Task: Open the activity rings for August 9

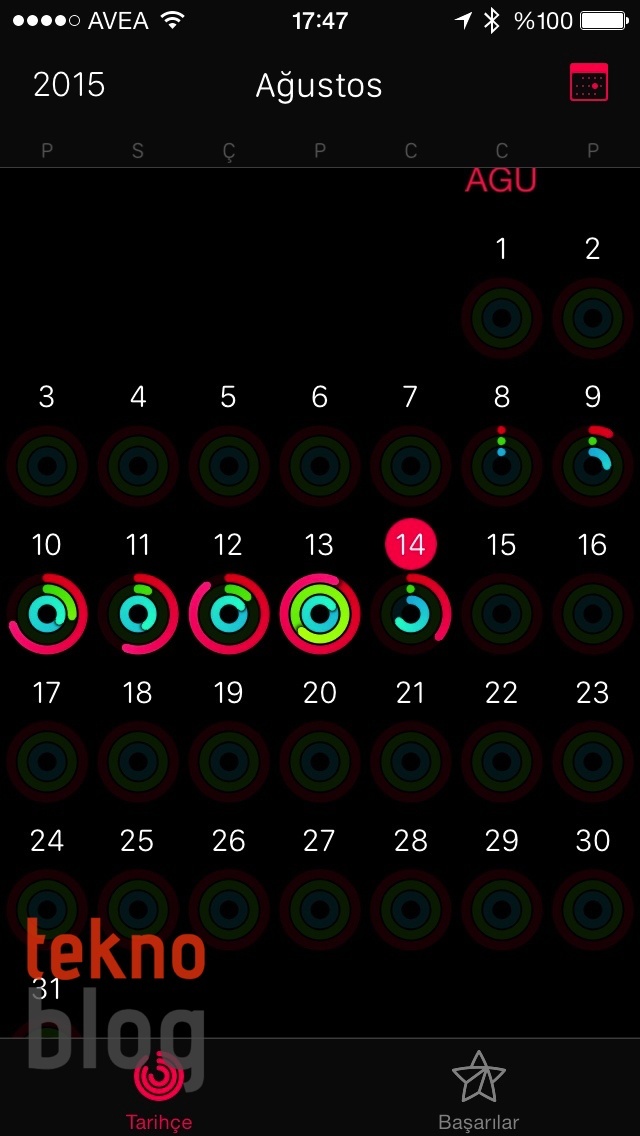Action: point(592,466)
